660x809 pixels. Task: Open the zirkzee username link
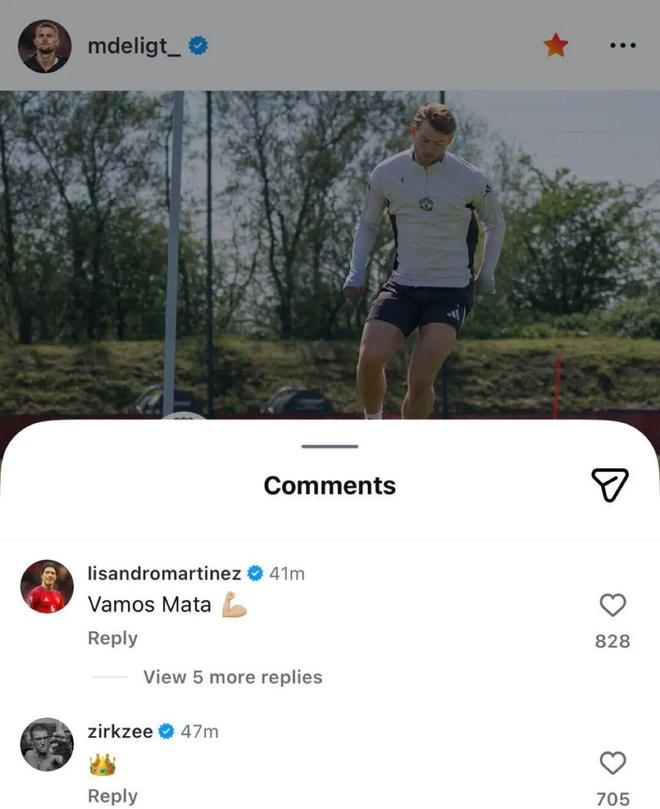120,731
